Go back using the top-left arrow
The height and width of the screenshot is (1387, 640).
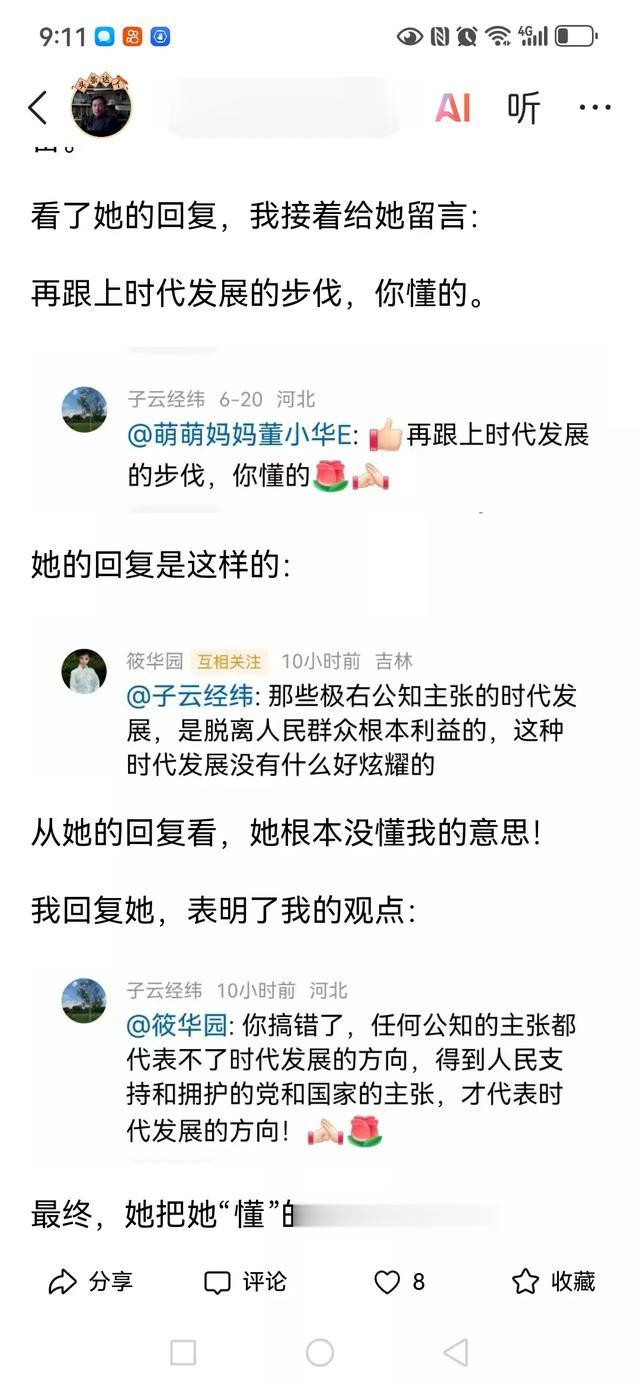point(38,107)
